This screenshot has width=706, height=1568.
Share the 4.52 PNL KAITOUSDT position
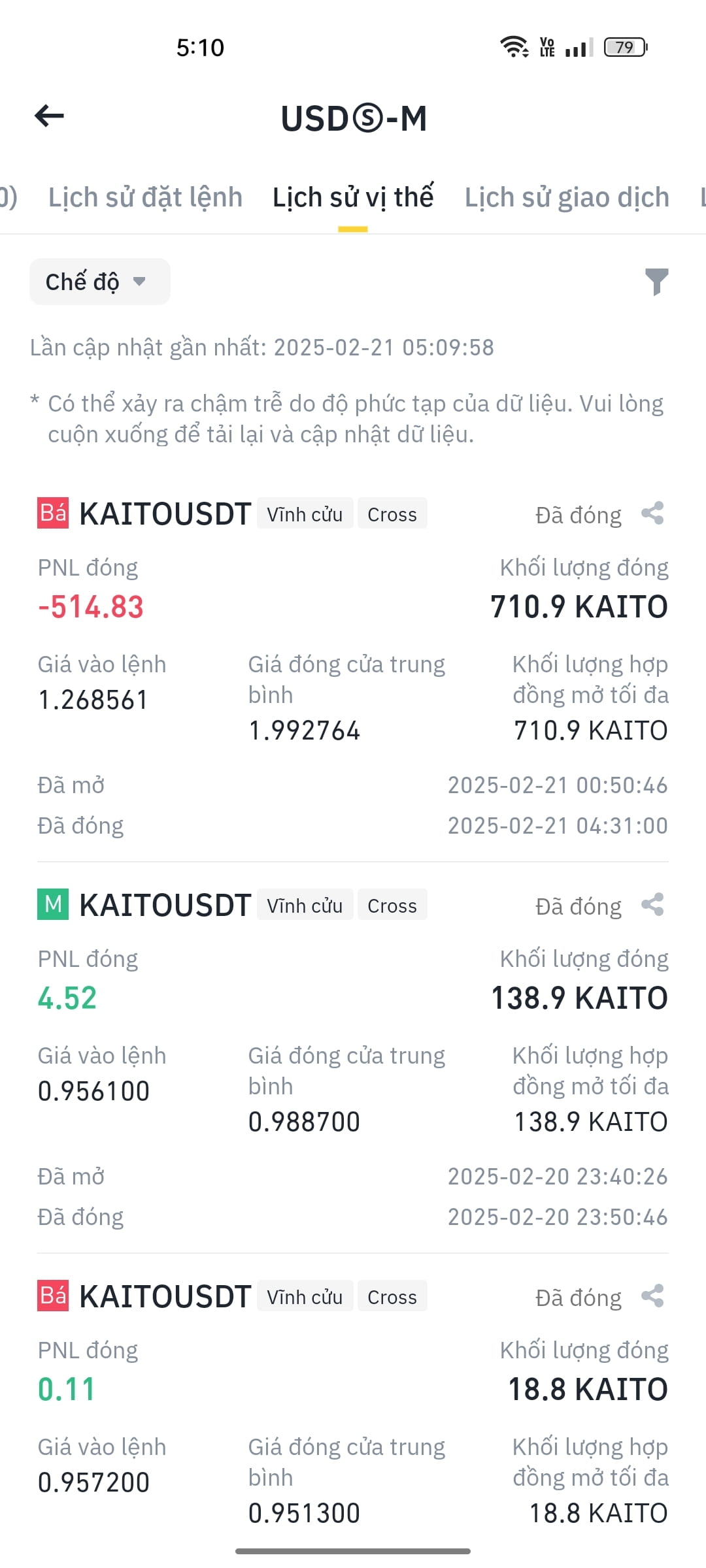click(652, 905)
